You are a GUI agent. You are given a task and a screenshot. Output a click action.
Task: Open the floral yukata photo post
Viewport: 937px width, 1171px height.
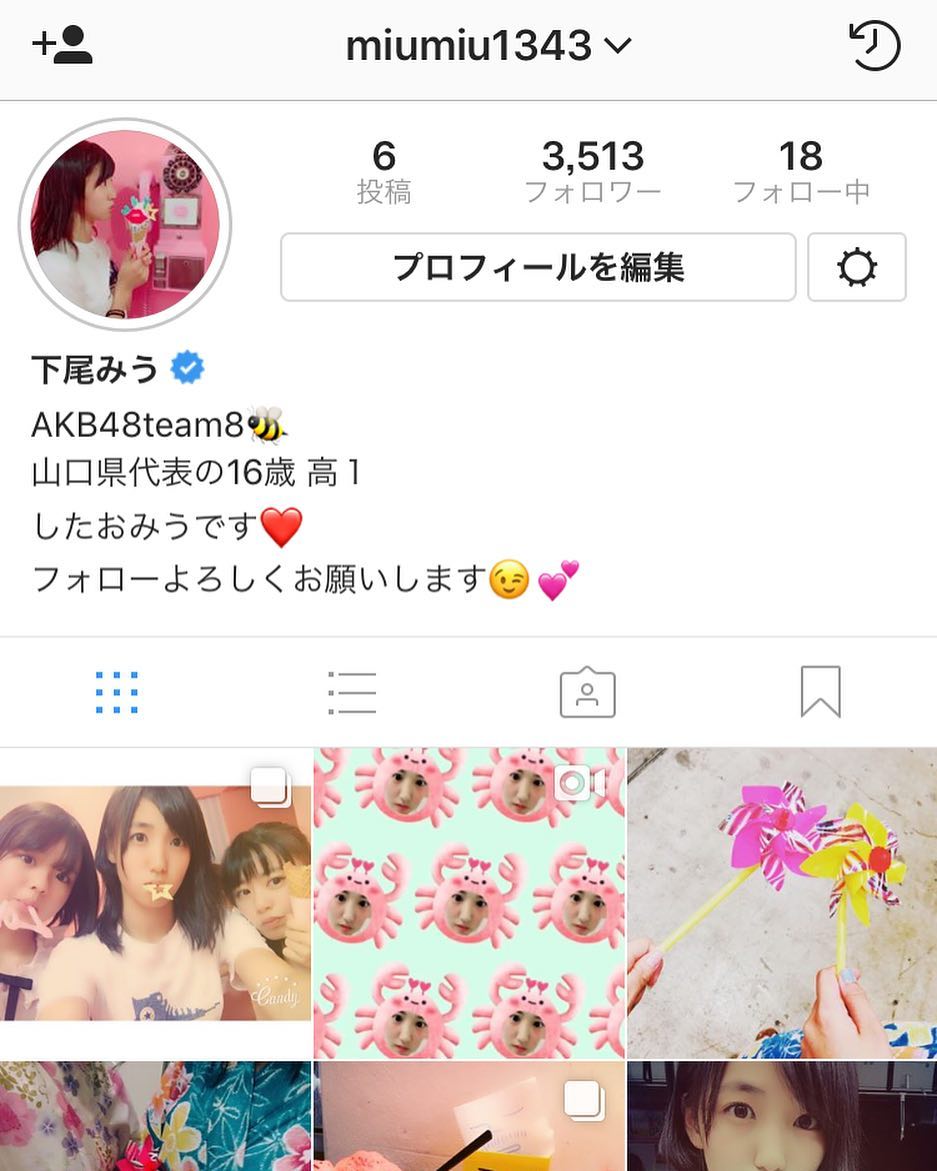tap(155, 1117)
